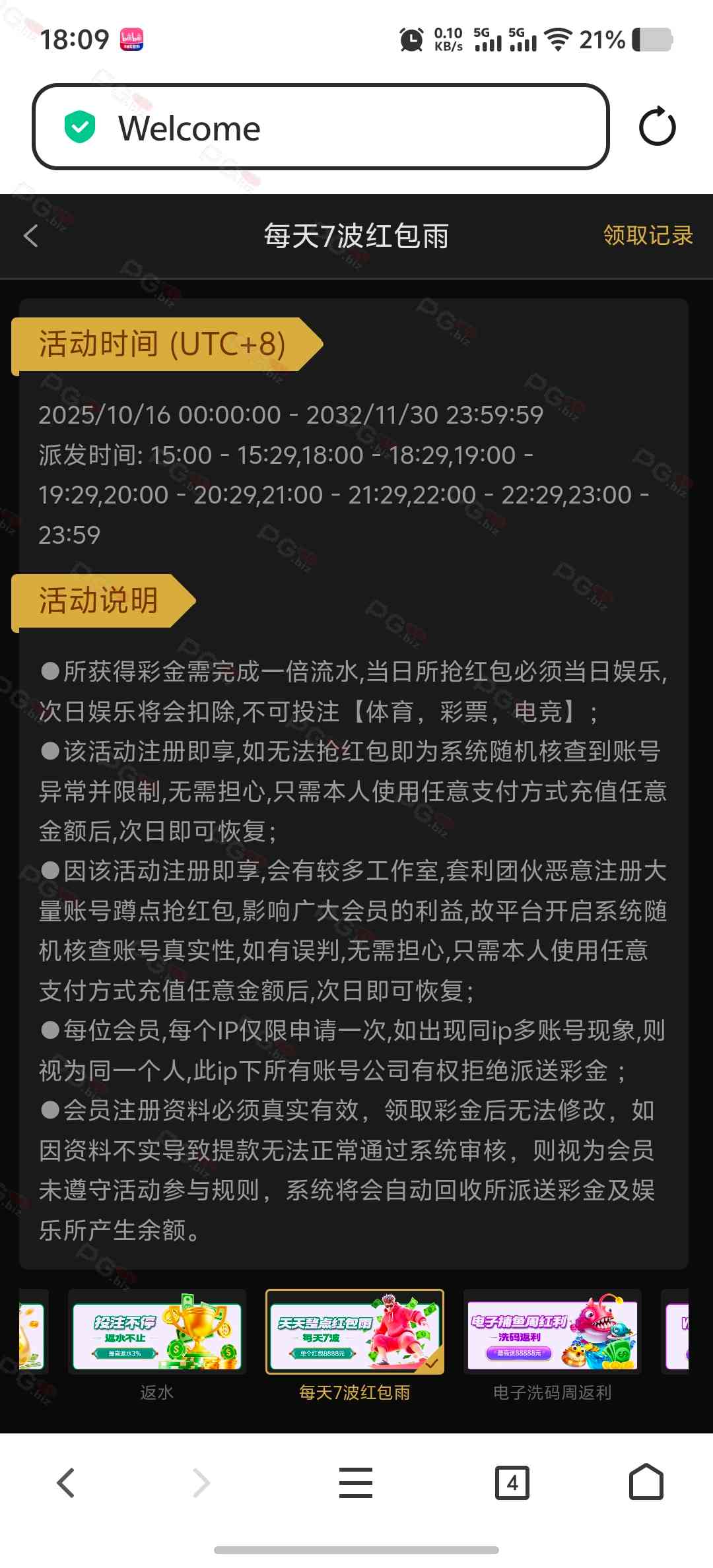
Task: View the 4 open browser tabs
Action: click(x=512, y=1483)
